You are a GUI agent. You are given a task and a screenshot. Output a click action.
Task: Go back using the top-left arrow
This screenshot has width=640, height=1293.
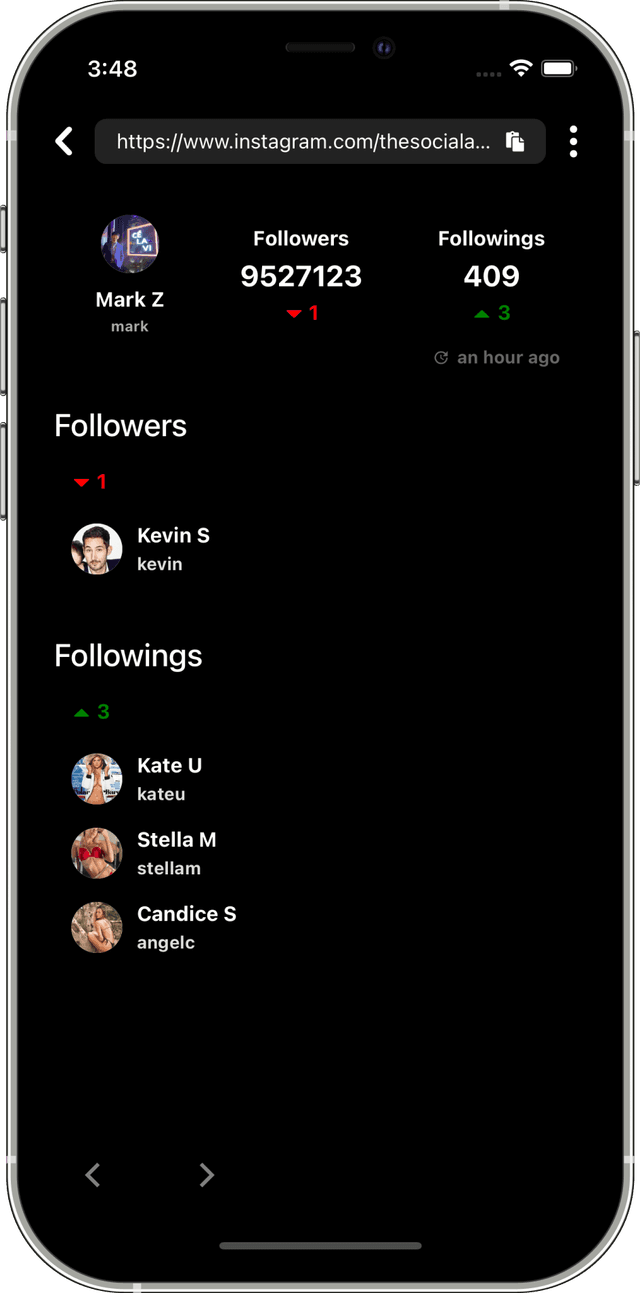point(64,141)
